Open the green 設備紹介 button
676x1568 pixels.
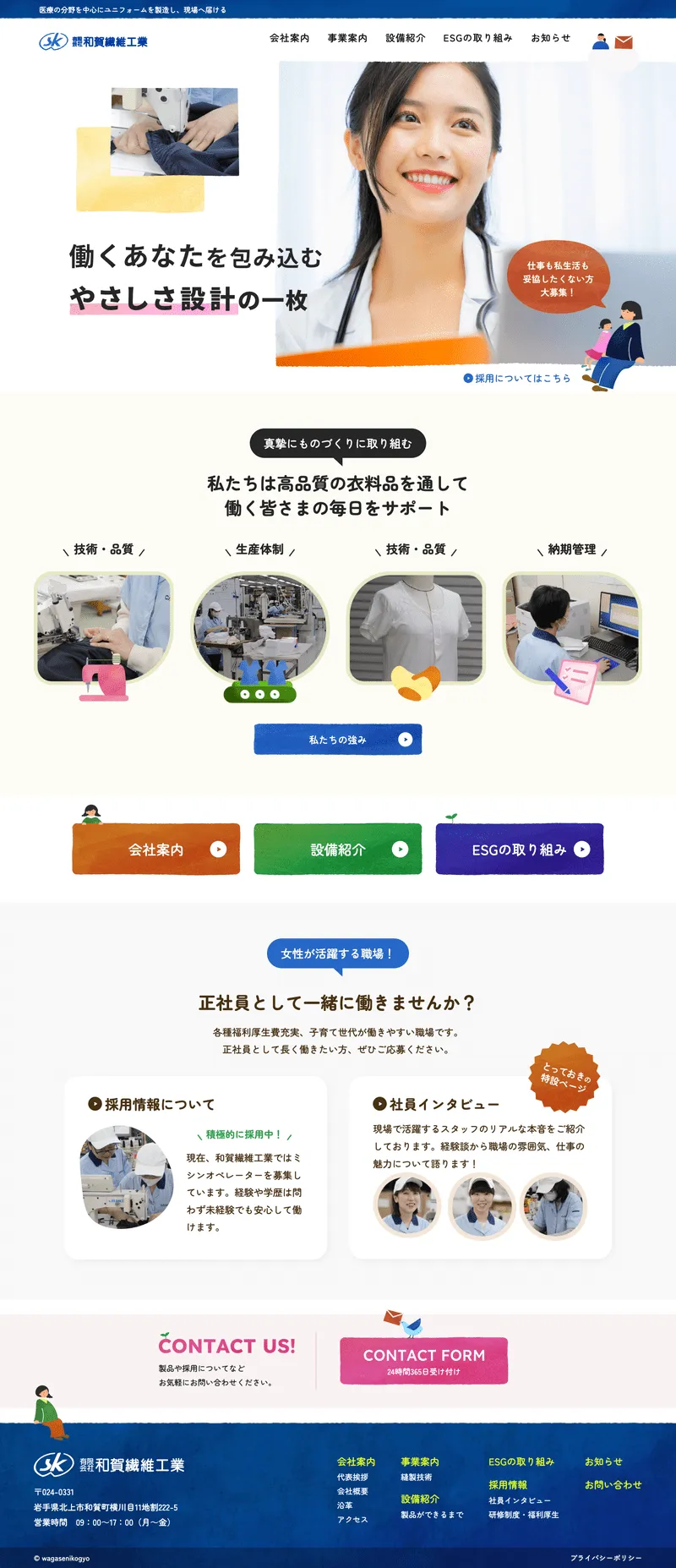[337, 850]
